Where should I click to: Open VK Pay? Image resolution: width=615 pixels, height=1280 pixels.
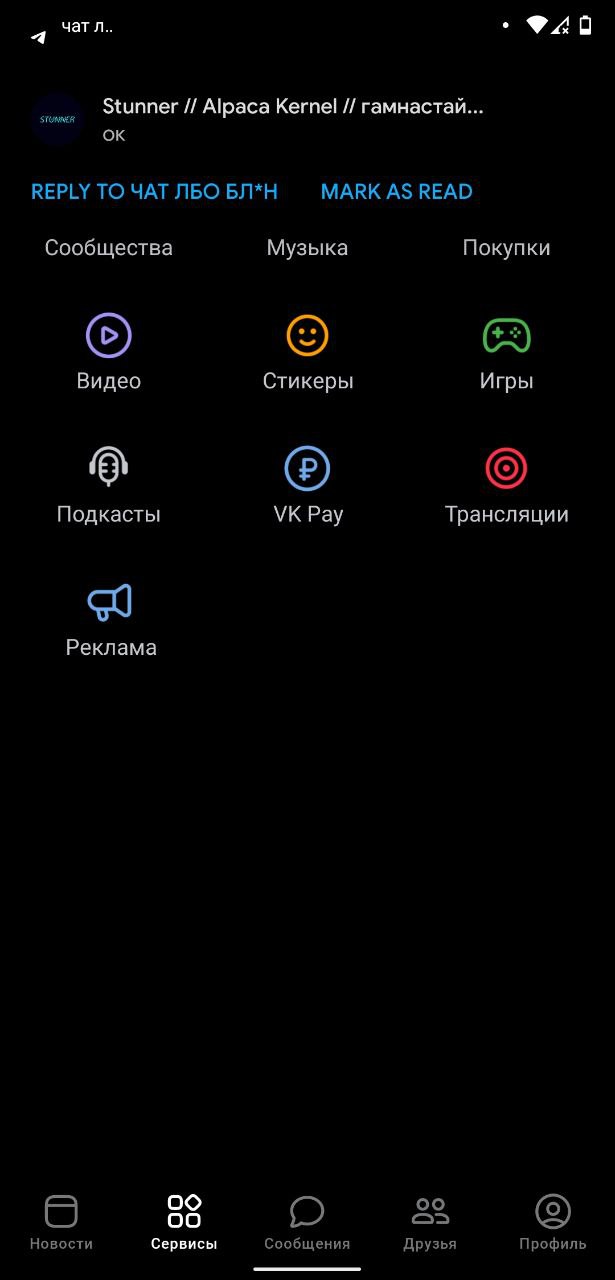[x=307, y=484]
